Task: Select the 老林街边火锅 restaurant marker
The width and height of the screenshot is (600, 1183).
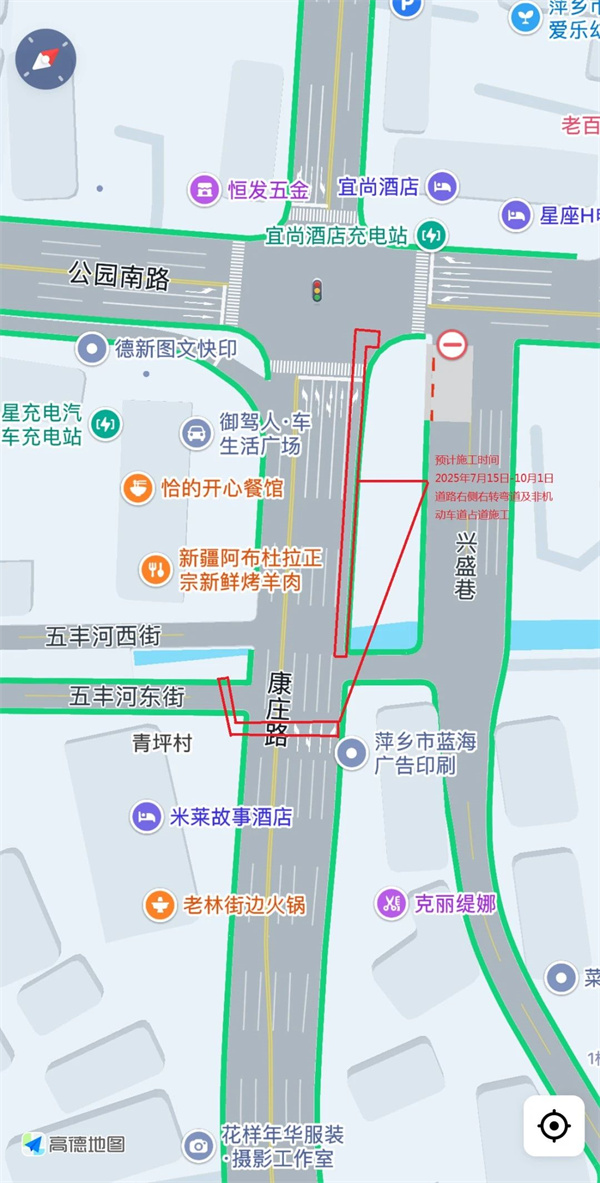Action: tap(159, 905)
